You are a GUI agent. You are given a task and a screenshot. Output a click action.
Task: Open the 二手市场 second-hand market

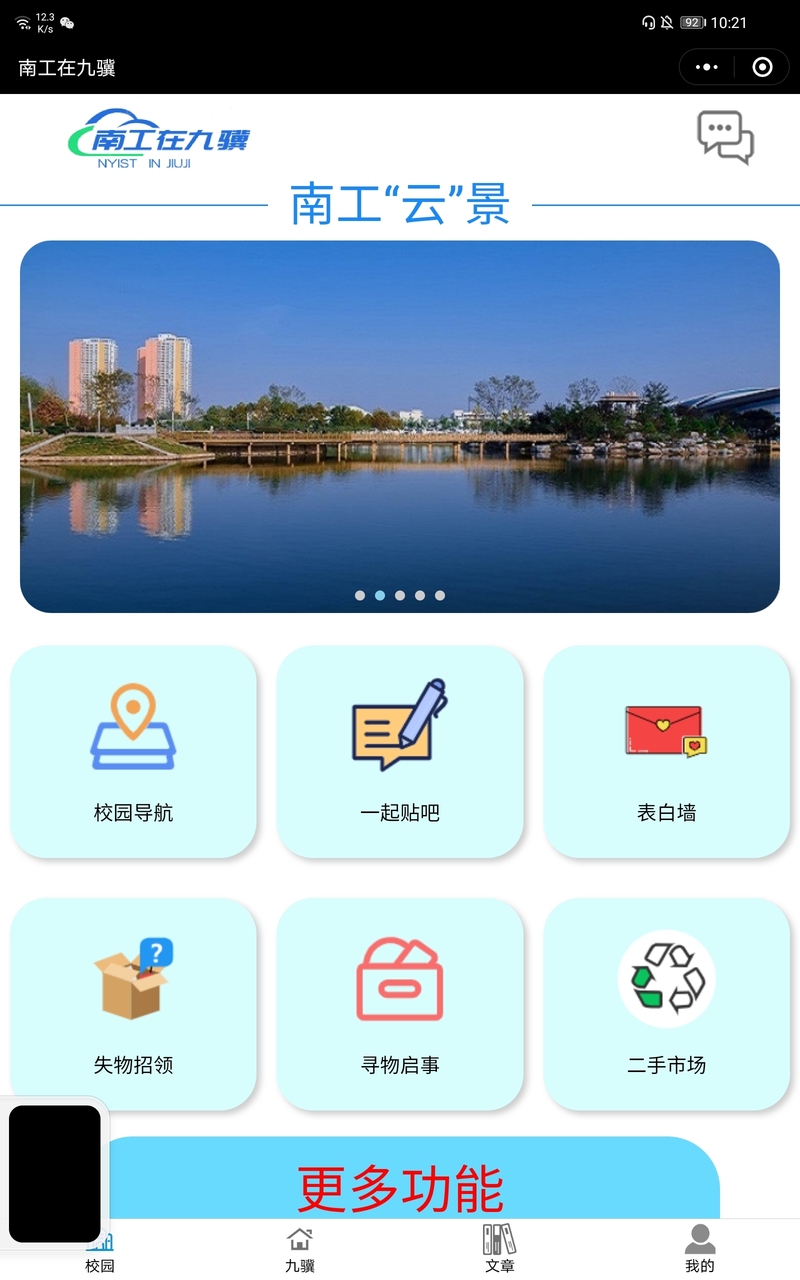667,1004
